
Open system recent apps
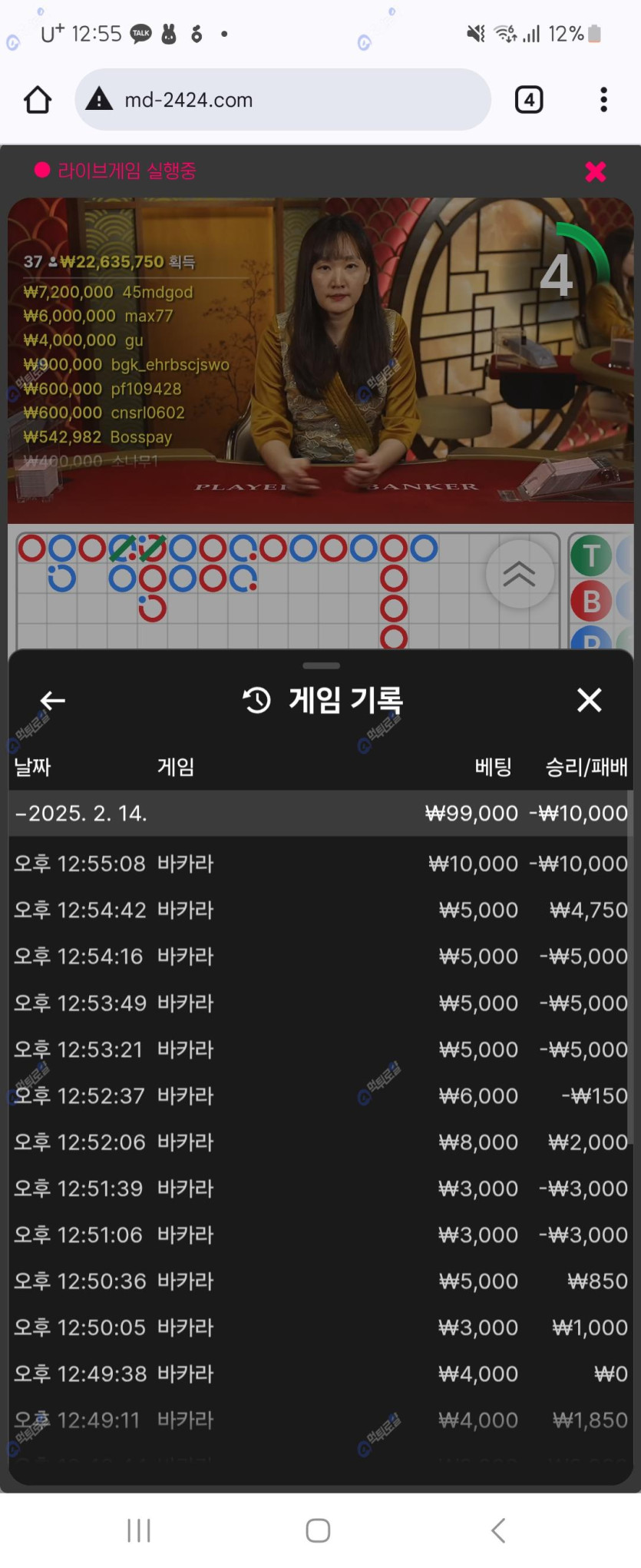pos(139,1530)
